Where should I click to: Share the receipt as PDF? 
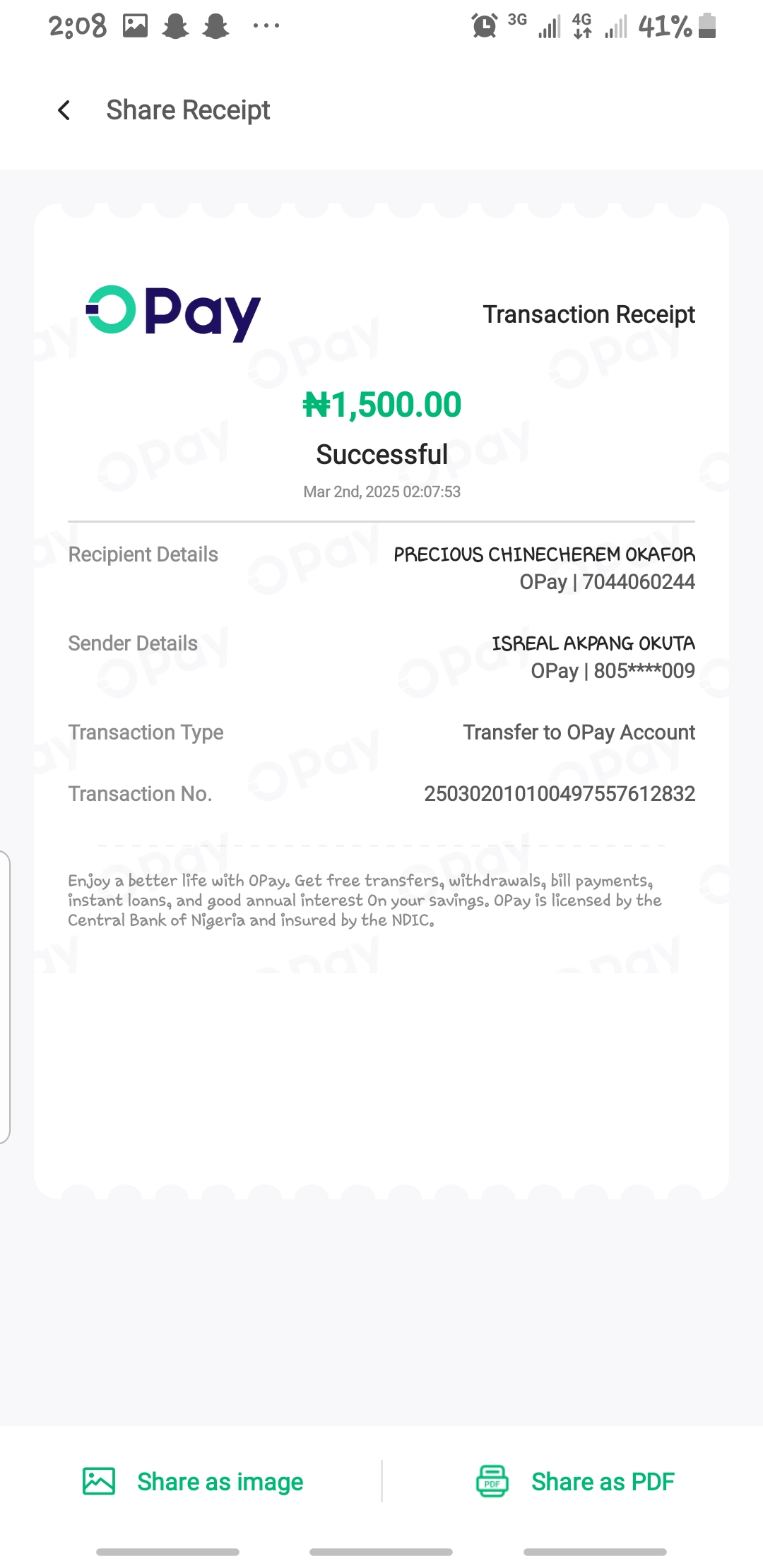tap(575, 1481)
